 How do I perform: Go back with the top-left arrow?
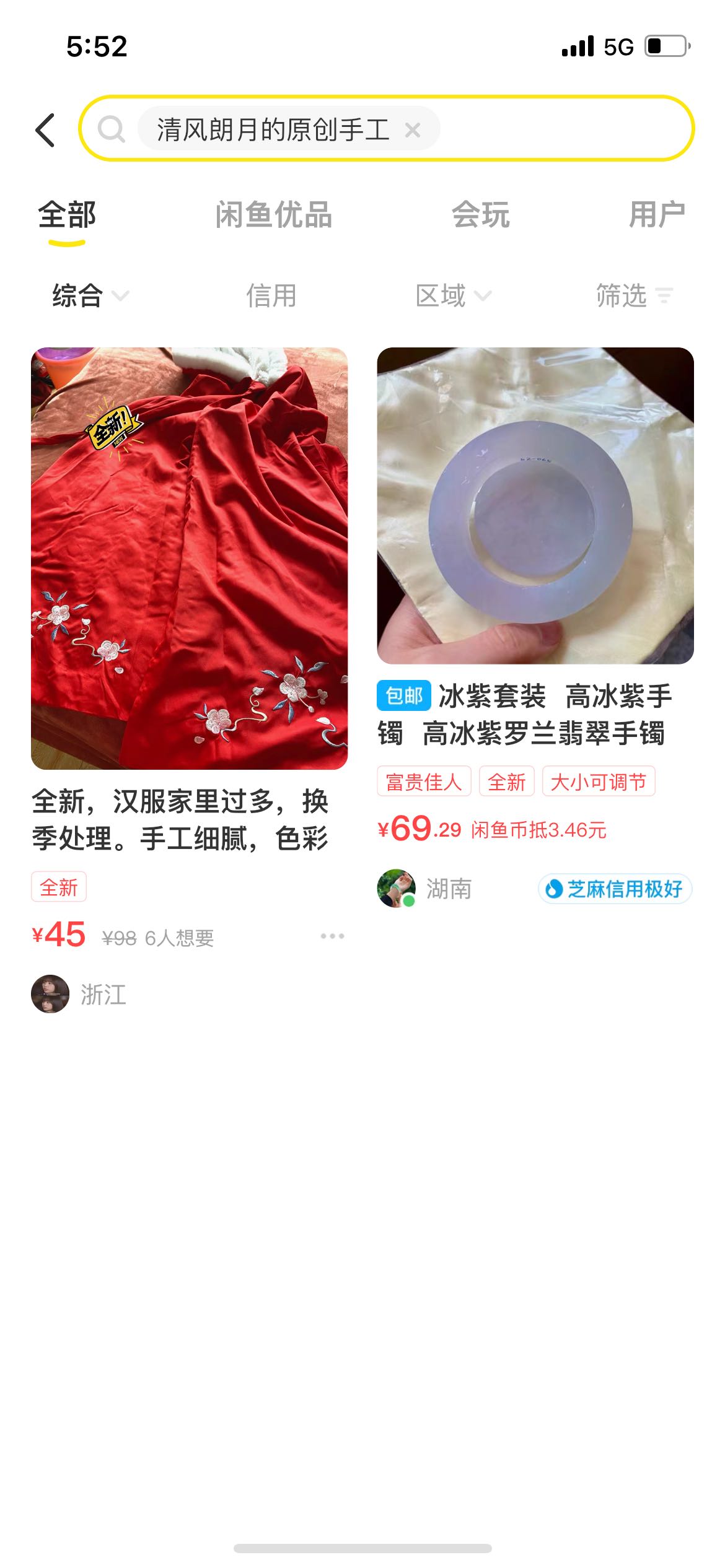tap(45, 130)
